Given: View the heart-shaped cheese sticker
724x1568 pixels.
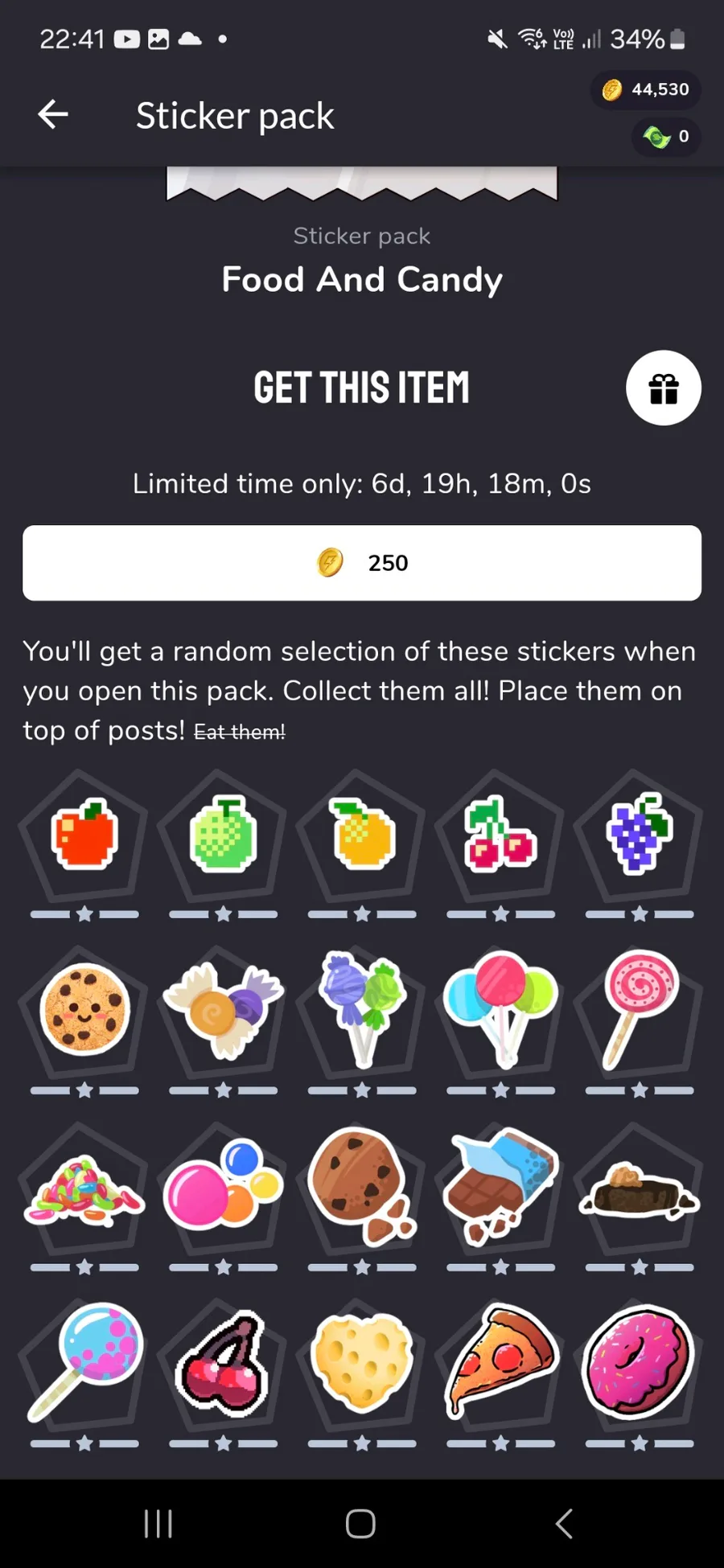Looking at the screenshot, I should click(x=362, y=1363).
